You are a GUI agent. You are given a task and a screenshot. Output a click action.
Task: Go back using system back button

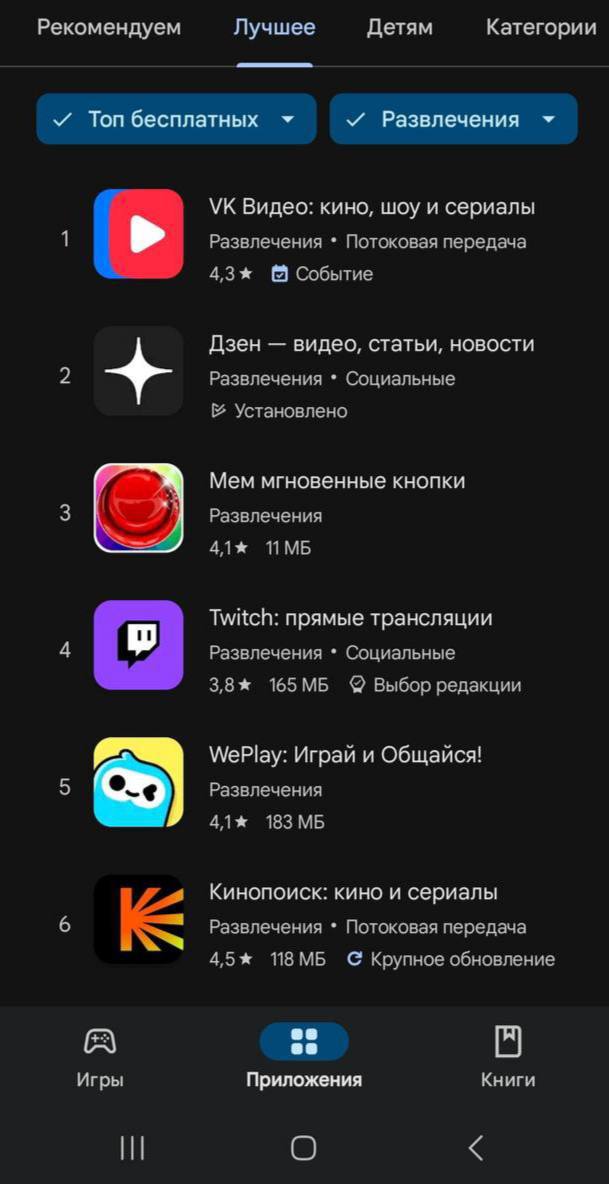(476, 1148)
